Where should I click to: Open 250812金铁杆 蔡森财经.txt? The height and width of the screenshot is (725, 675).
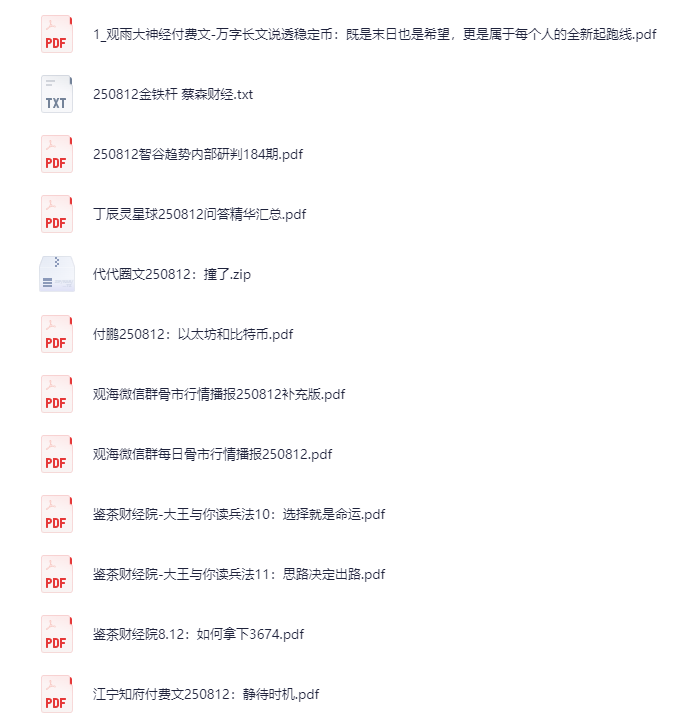coord(174,94)
